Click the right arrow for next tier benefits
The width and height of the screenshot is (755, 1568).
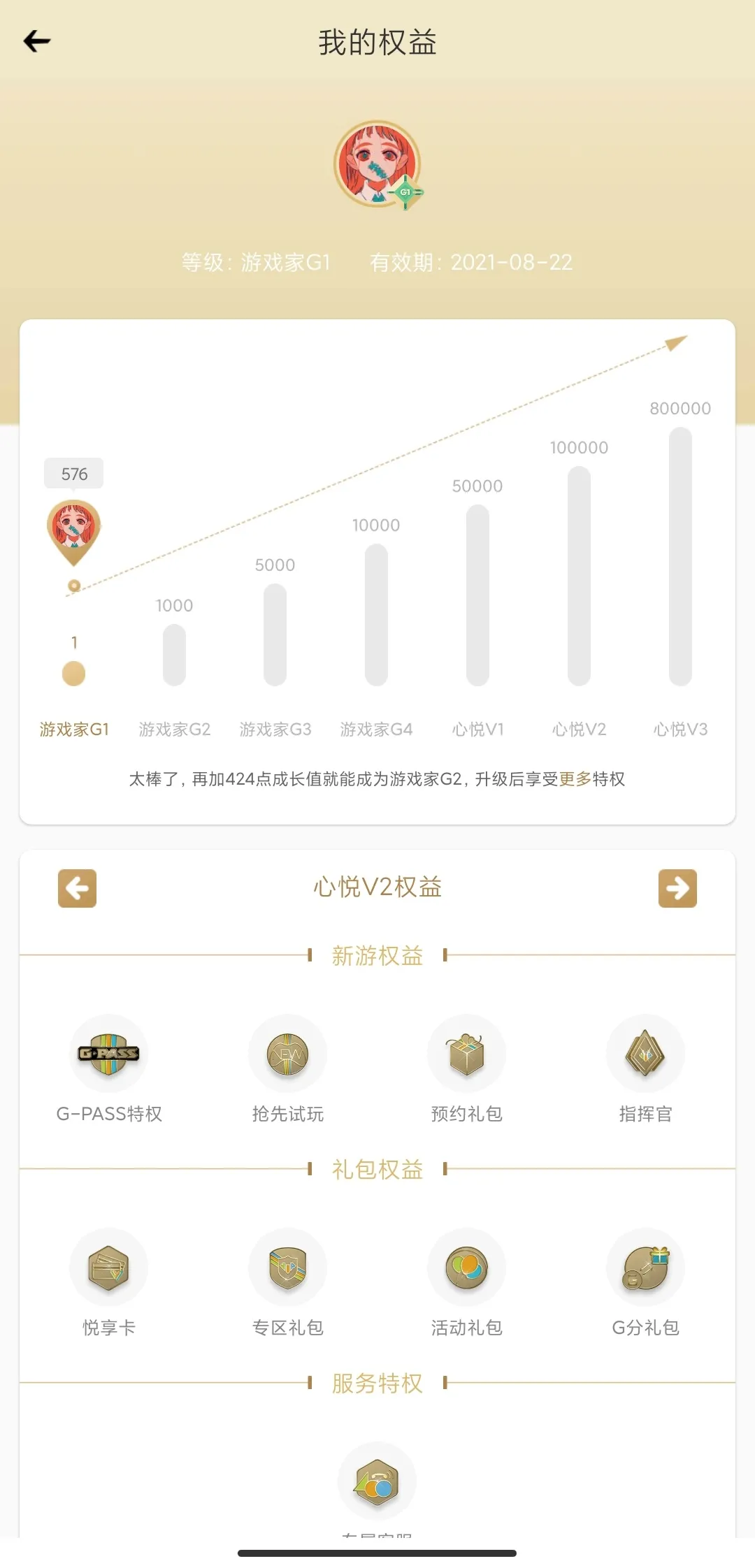point(677,888)
